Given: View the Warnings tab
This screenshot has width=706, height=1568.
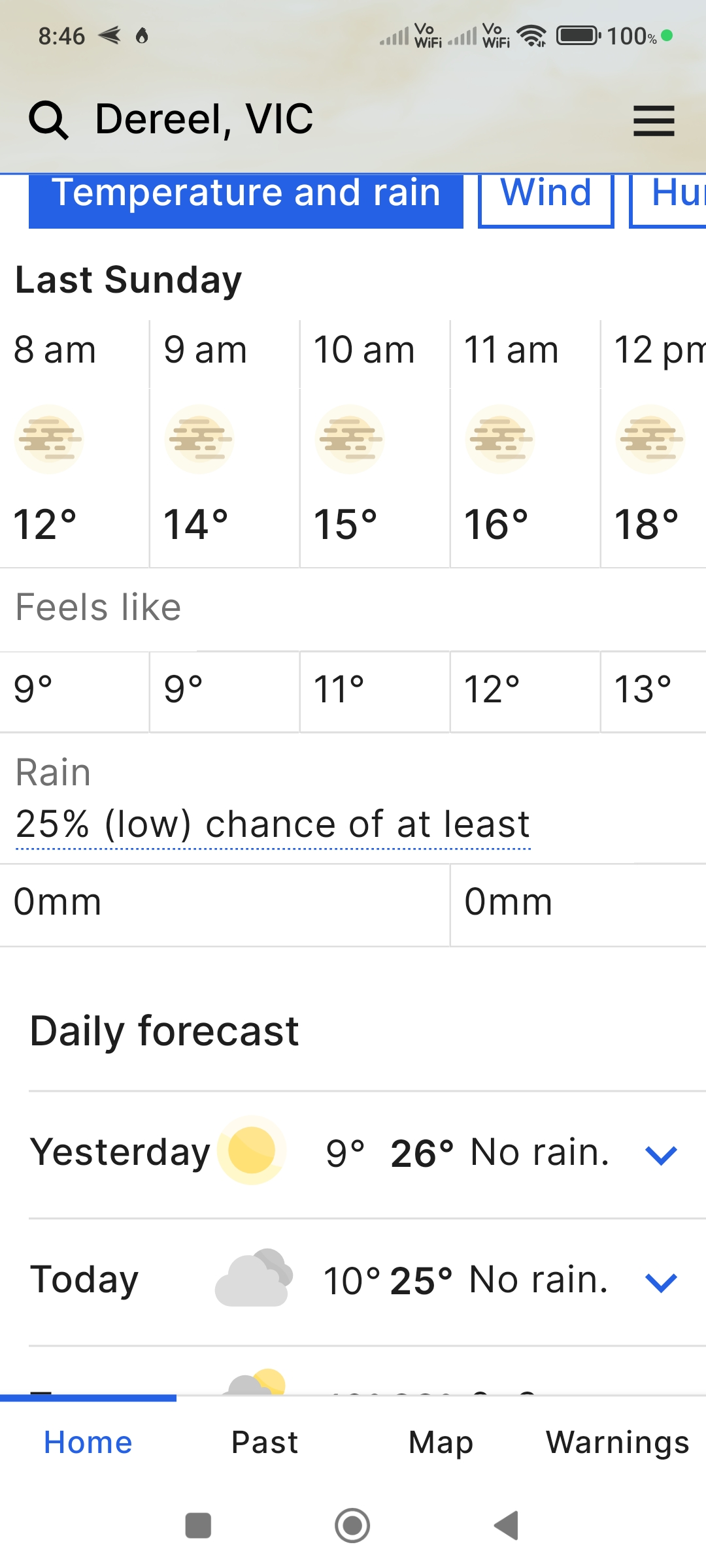Looking at the screenshot, I should click(618, 1443).
